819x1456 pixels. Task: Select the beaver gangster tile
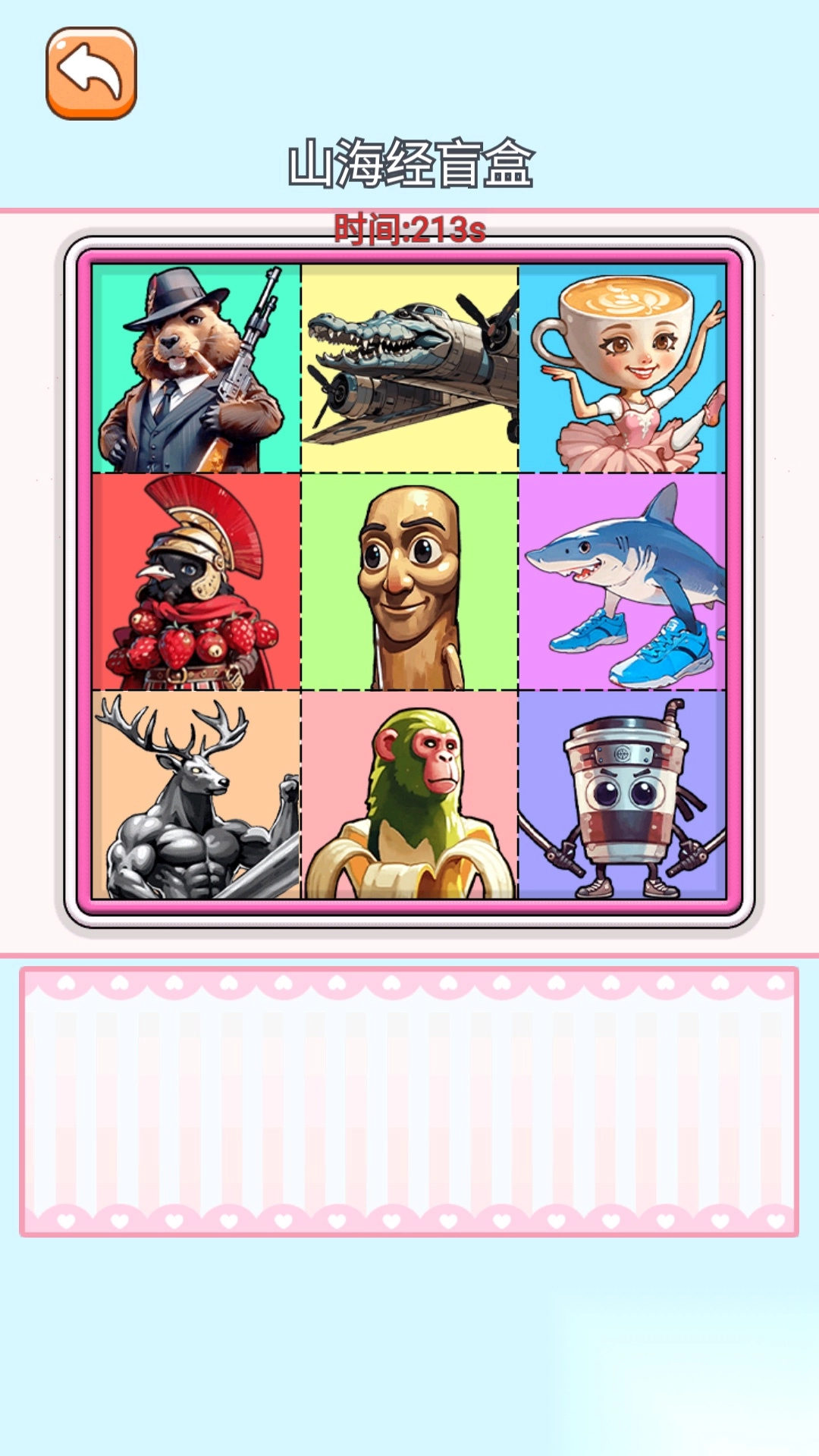point(196,369)
